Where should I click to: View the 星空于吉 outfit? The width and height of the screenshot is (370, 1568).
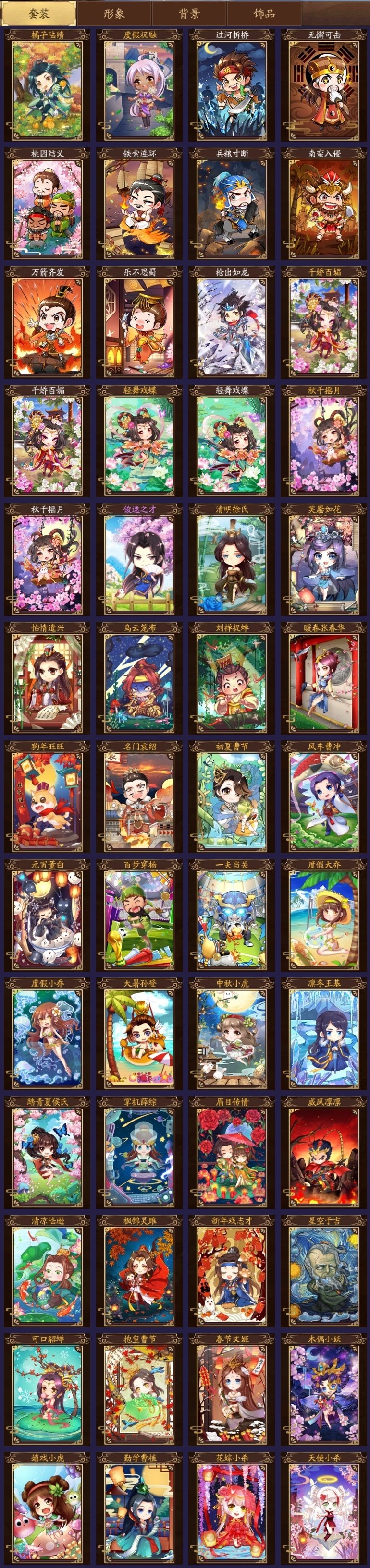tap(324, 1273)
